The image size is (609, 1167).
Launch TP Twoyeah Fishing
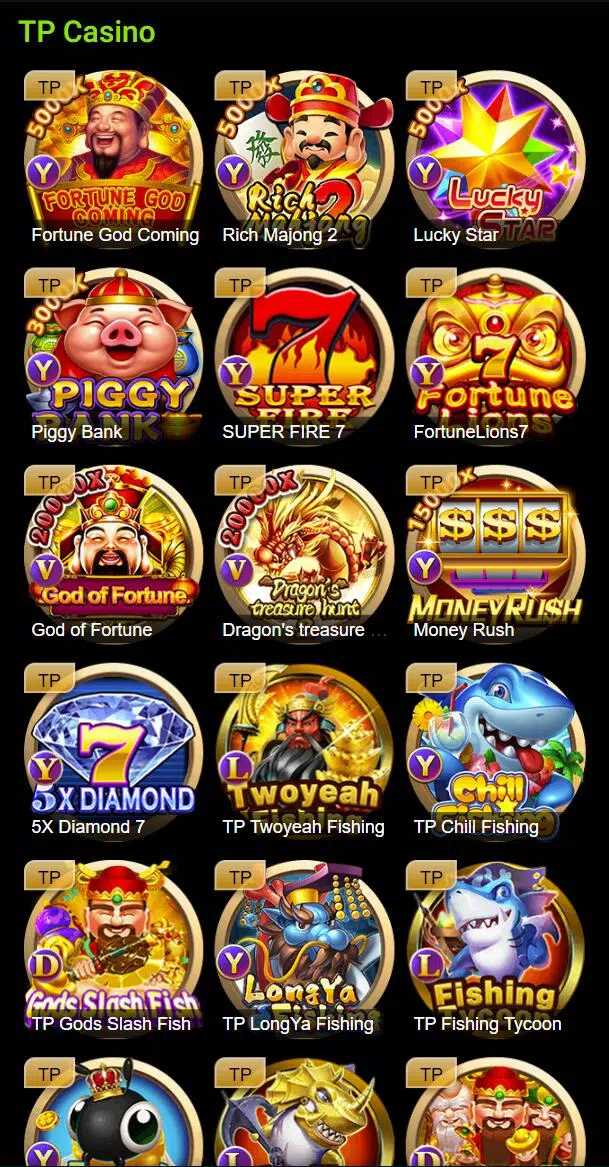coord(304,749)
